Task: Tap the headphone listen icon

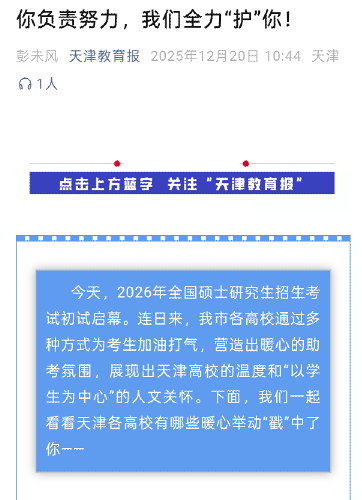Action: 25,84
